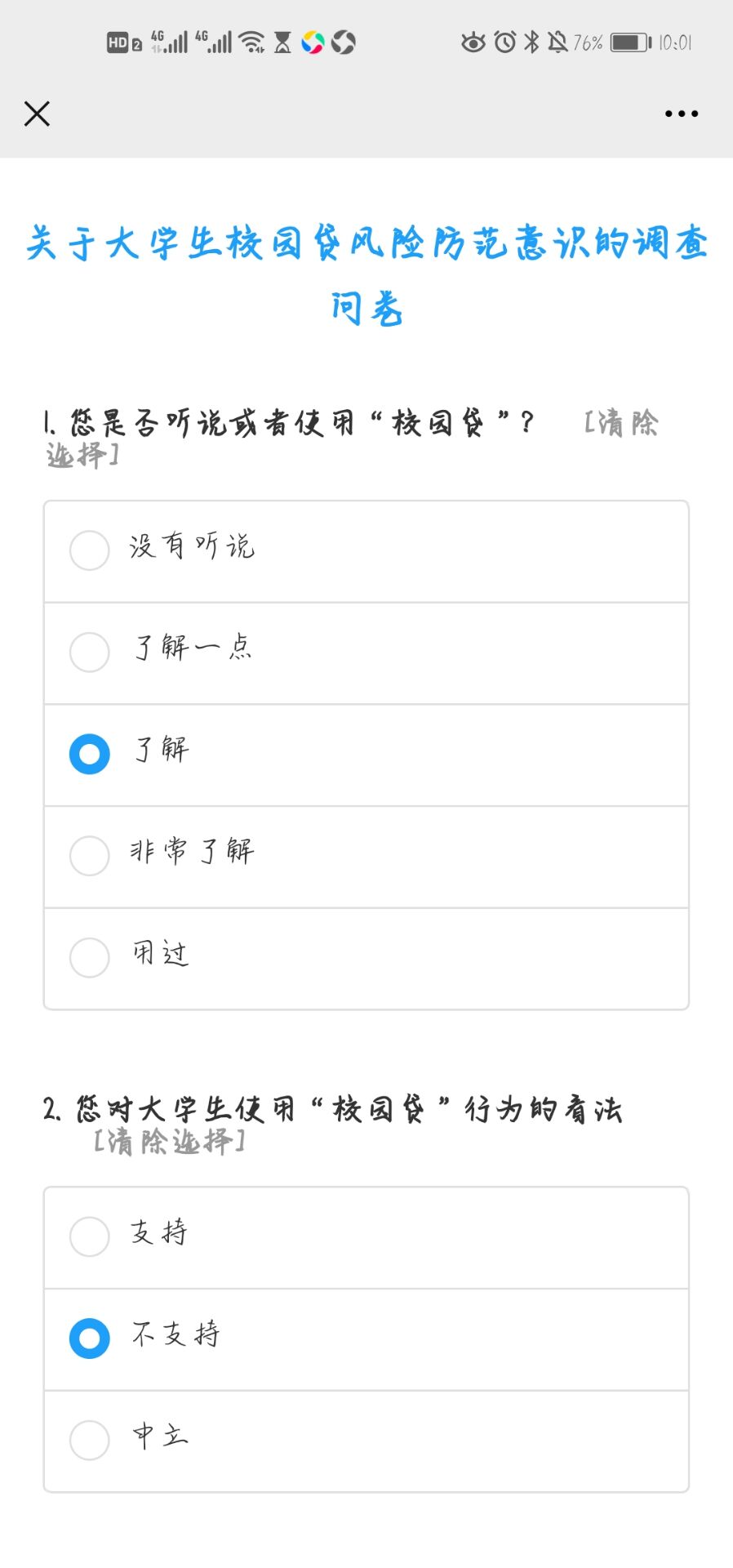Select 用过 as the answer
Screen dimensions: 733x1568
[x=366, y=958]
